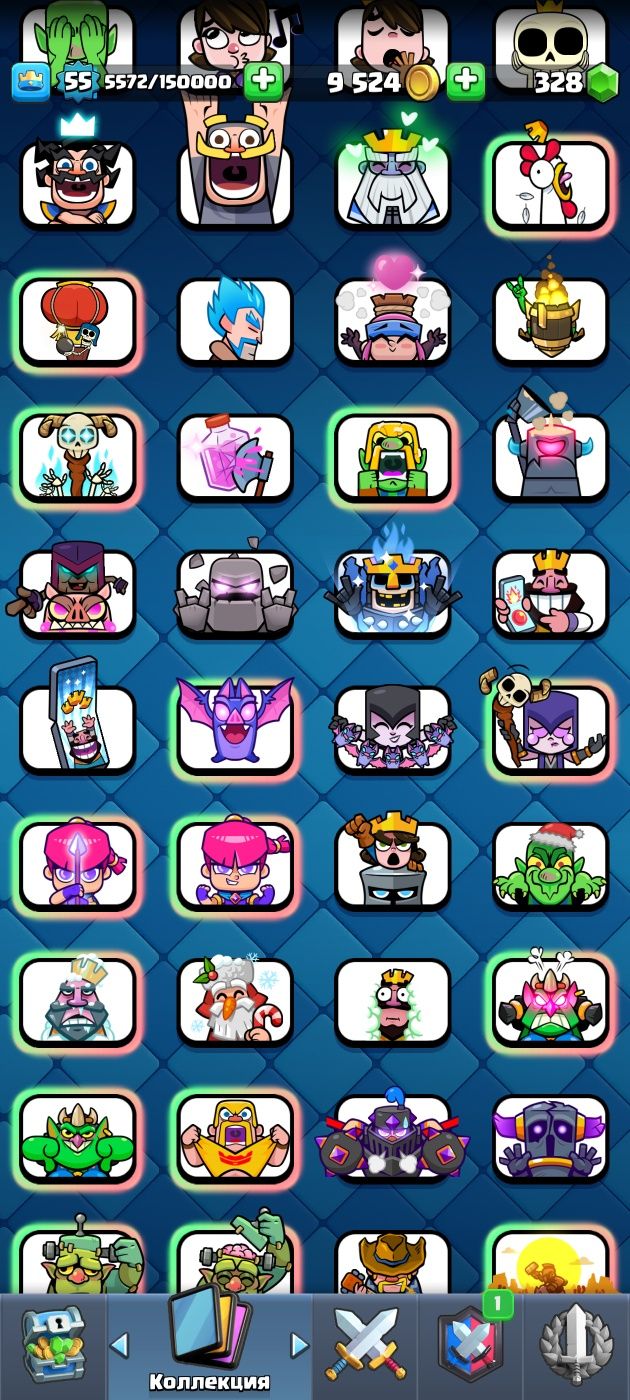Select the Golem stone emote
Screen dimensions: 630x1400
(x=235, y=592)
